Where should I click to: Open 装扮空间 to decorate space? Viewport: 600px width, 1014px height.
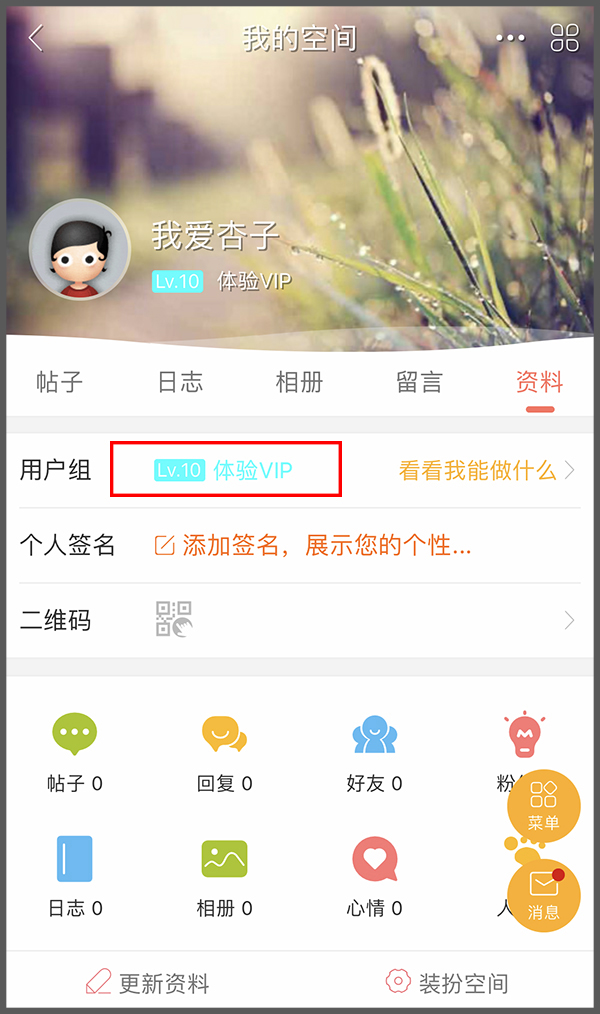click(447, 982)
